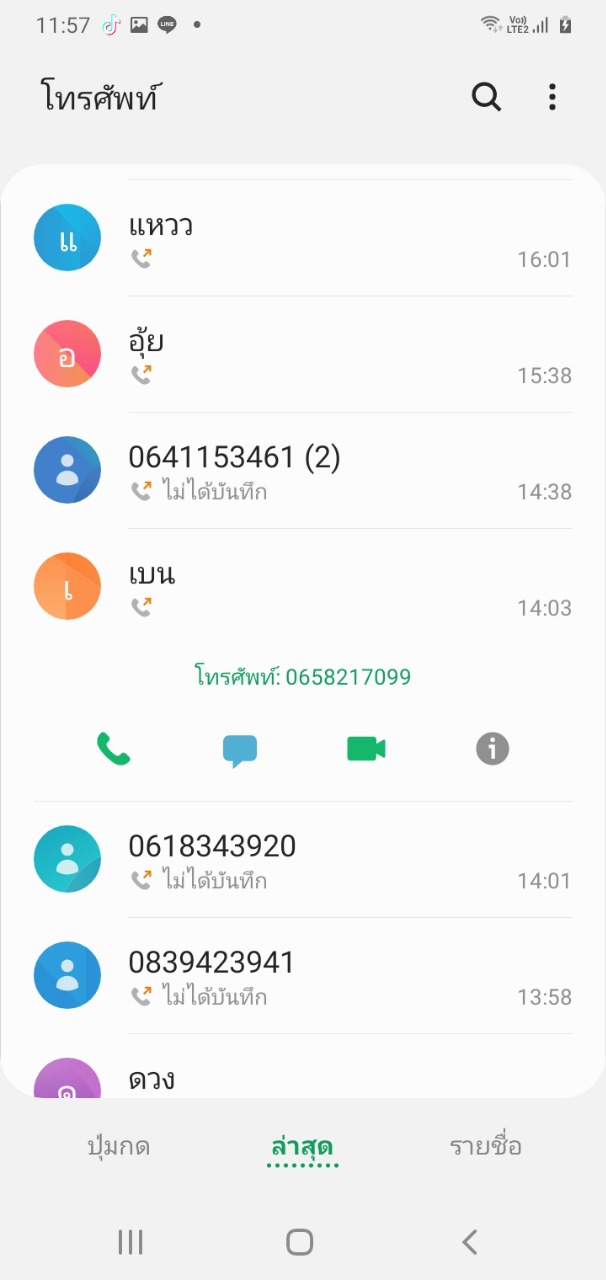
Task: Call เบน with the green phone icon
Action: click(x=114, y=748)
